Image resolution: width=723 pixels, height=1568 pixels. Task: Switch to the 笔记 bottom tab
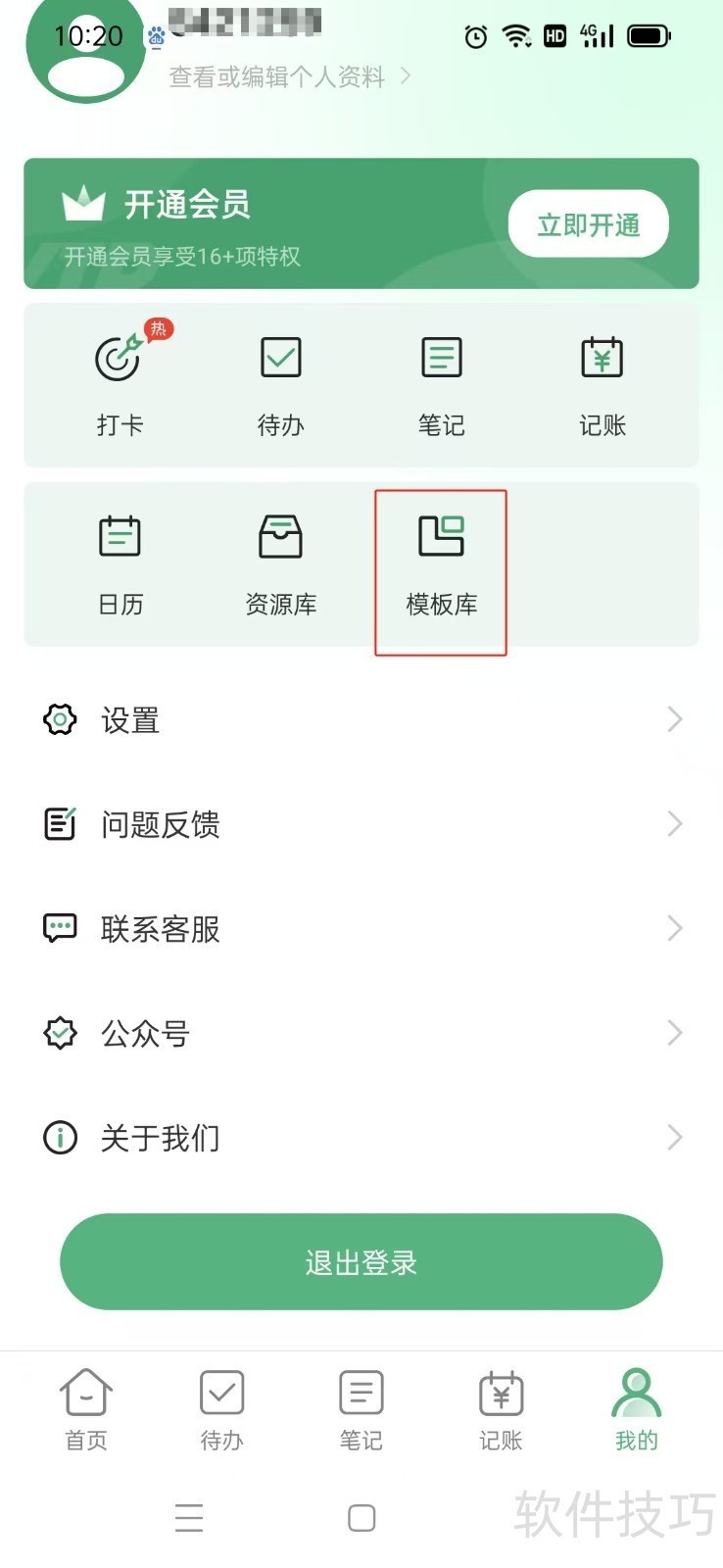[361, 1409]
